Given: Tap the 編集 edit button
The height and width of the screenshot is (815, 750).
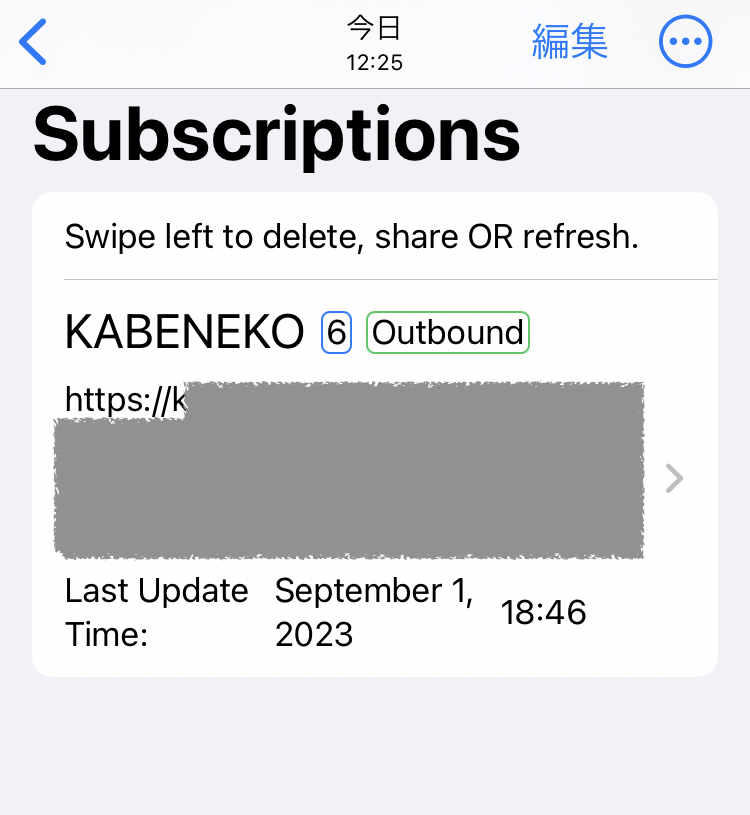Looking at the screenshot, I should [570, 43].
